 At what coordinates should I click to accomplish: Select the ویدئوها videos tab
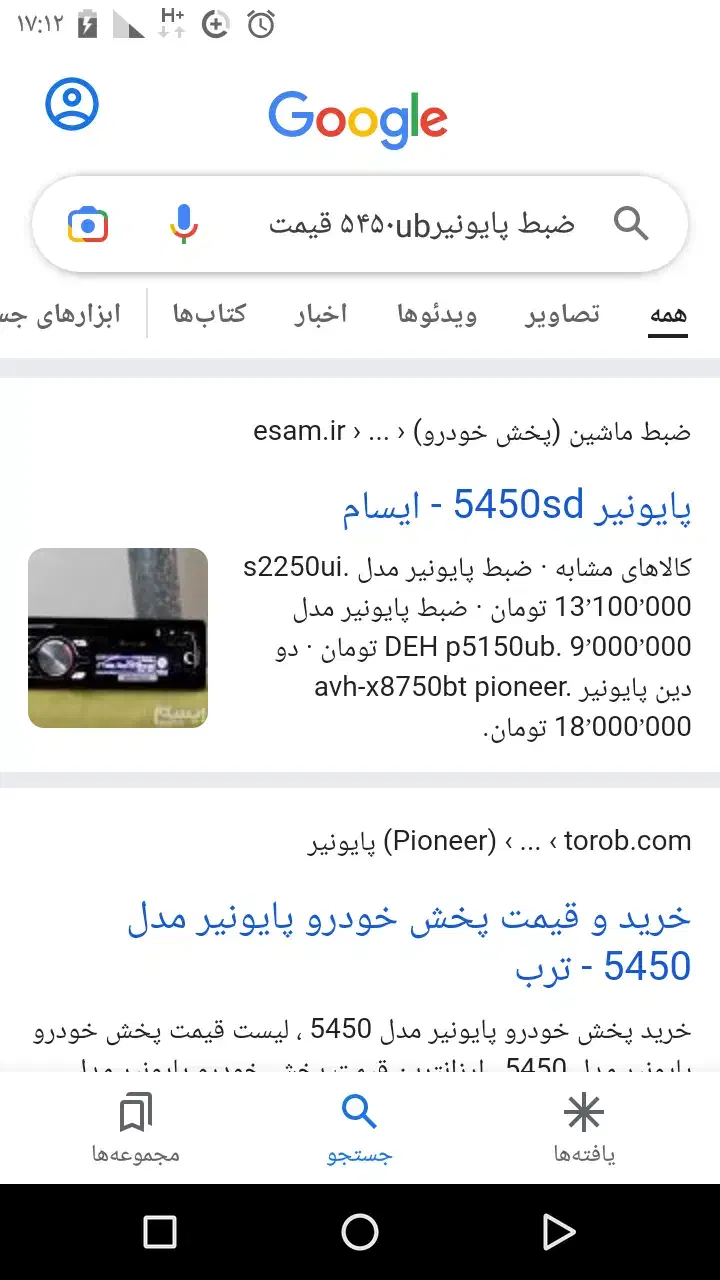tap(437, 313)
